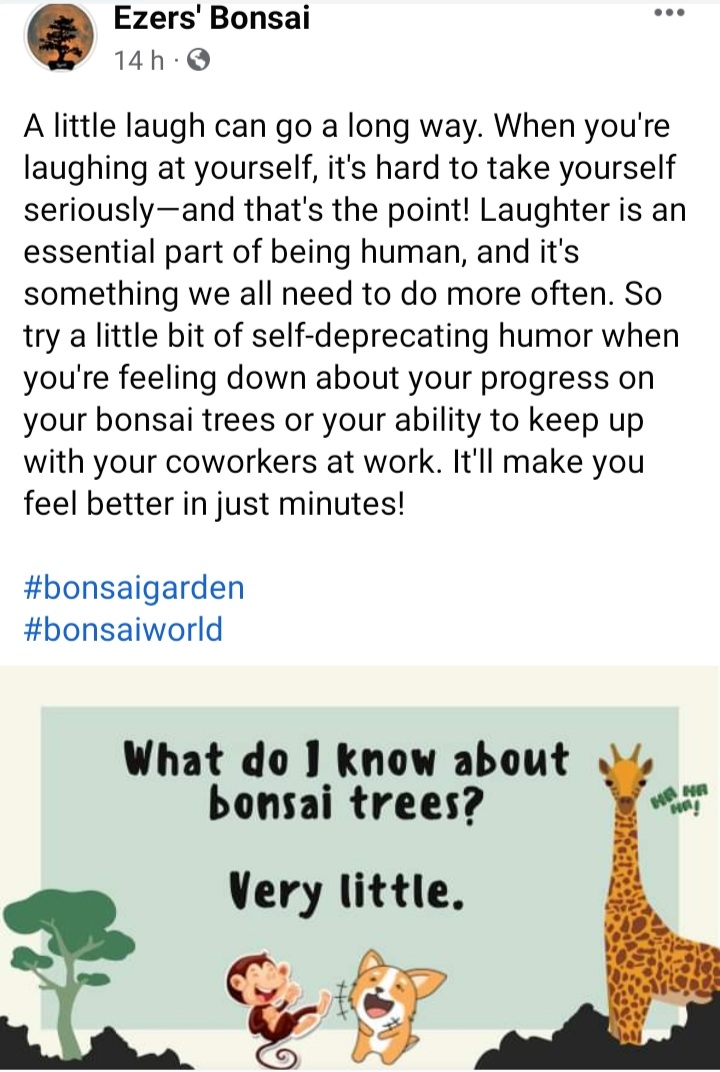This screenshot has height=1072, width=720.
Task: Open the #bonsaigarden hashtag
Action: coord(133,587)
